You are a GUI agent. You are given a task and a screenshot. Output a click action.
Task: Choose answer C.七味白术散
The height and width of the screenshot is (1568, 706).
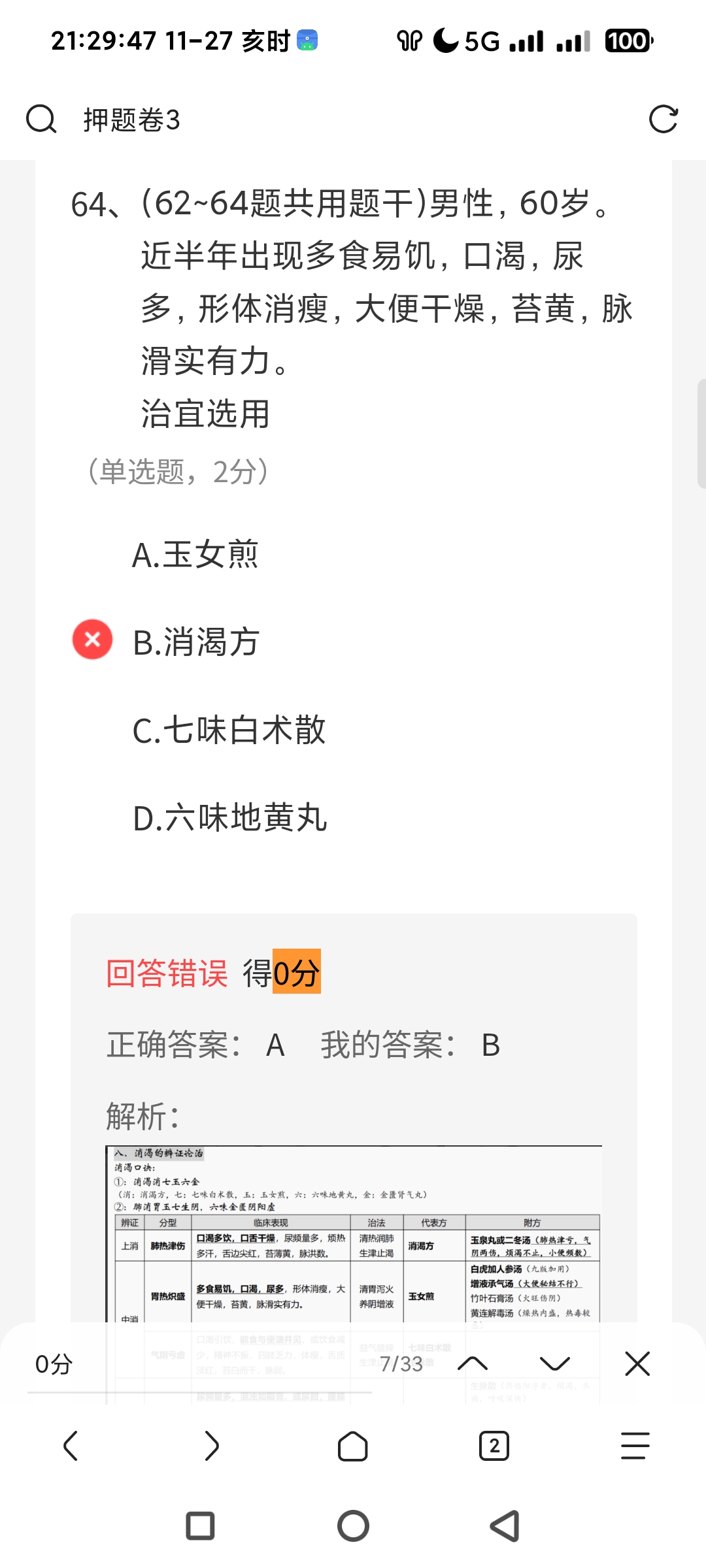coord(229,730)
